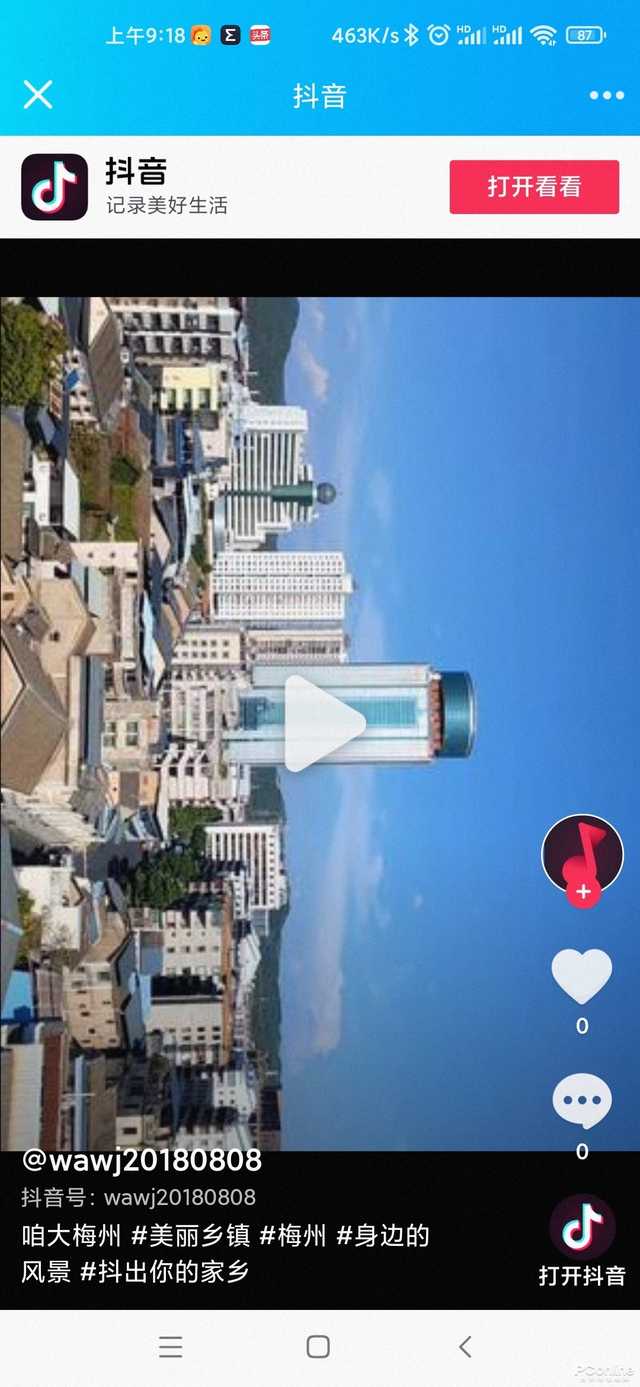Go back with the system back button

pos(465,1347)
